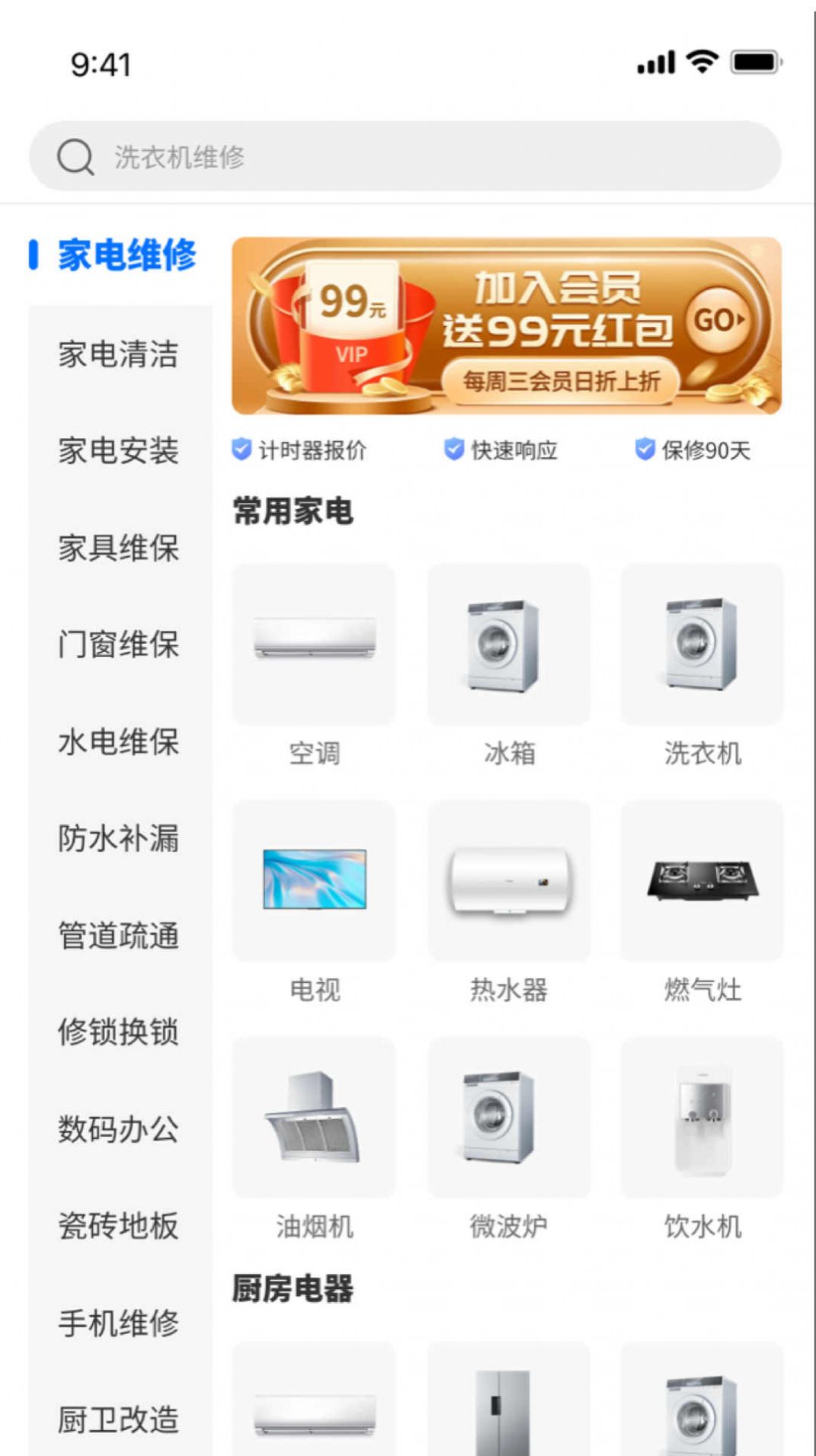
Task: Tap the GO button on the VIP banner
Action: 713,322
